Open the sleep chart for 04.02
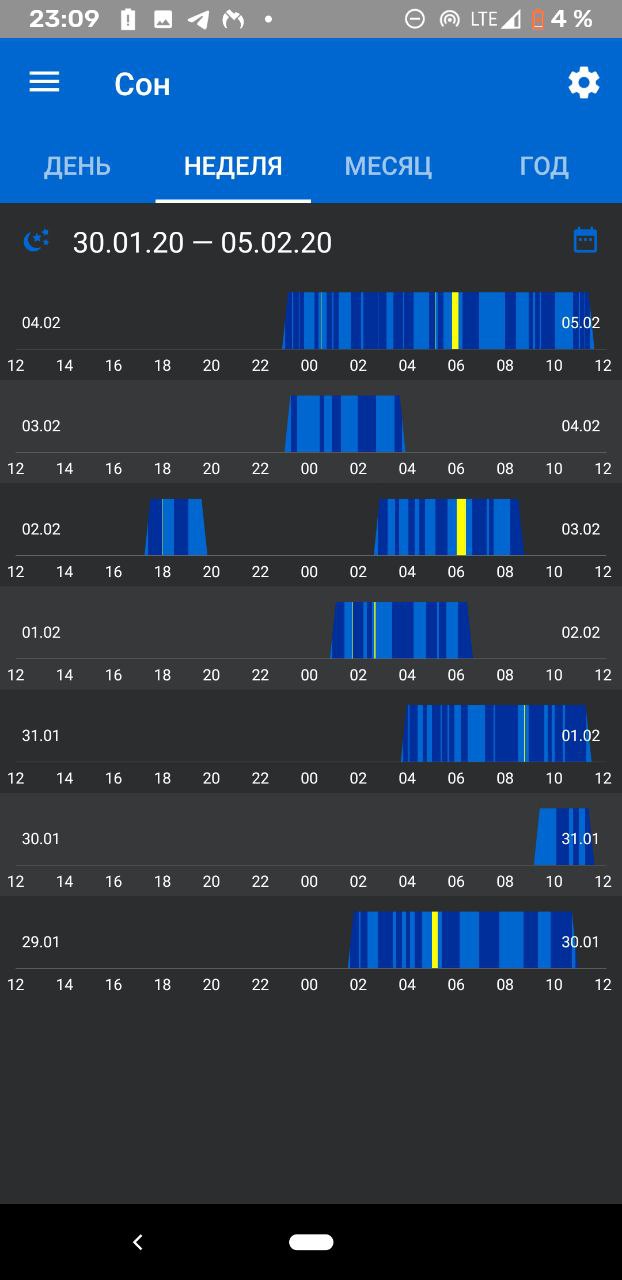The image size is (622, 1280). [x=311, y=329]
